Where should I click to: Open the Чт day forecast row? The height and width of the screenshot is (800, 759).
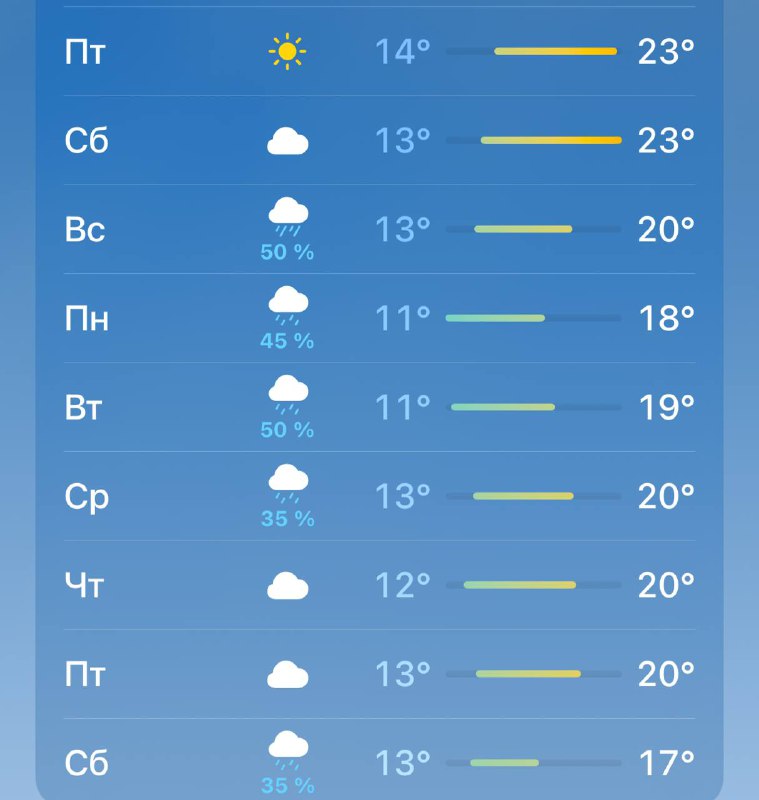click(x=379, y=585)
